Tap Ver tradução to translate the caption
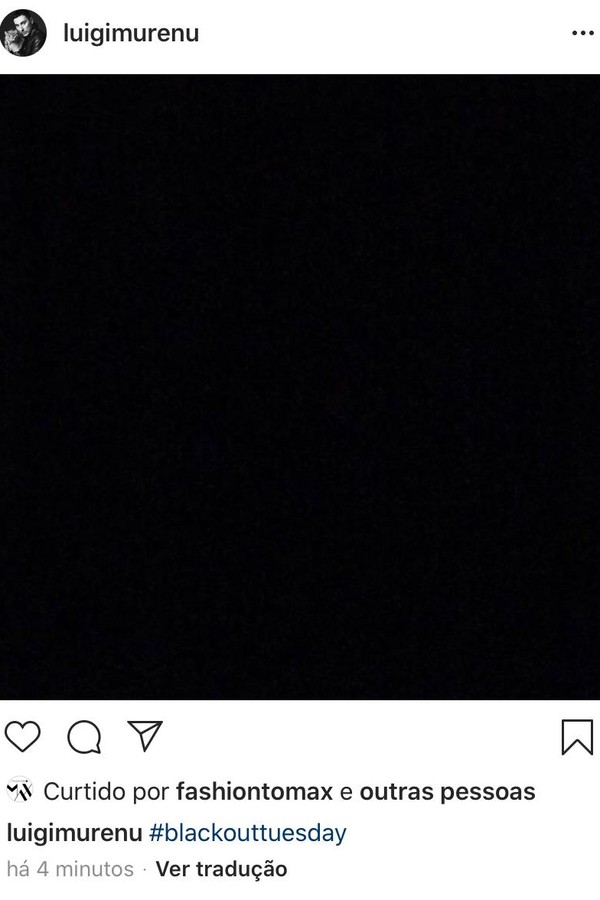Screen dimensions: 600x900 pos(221,869)
